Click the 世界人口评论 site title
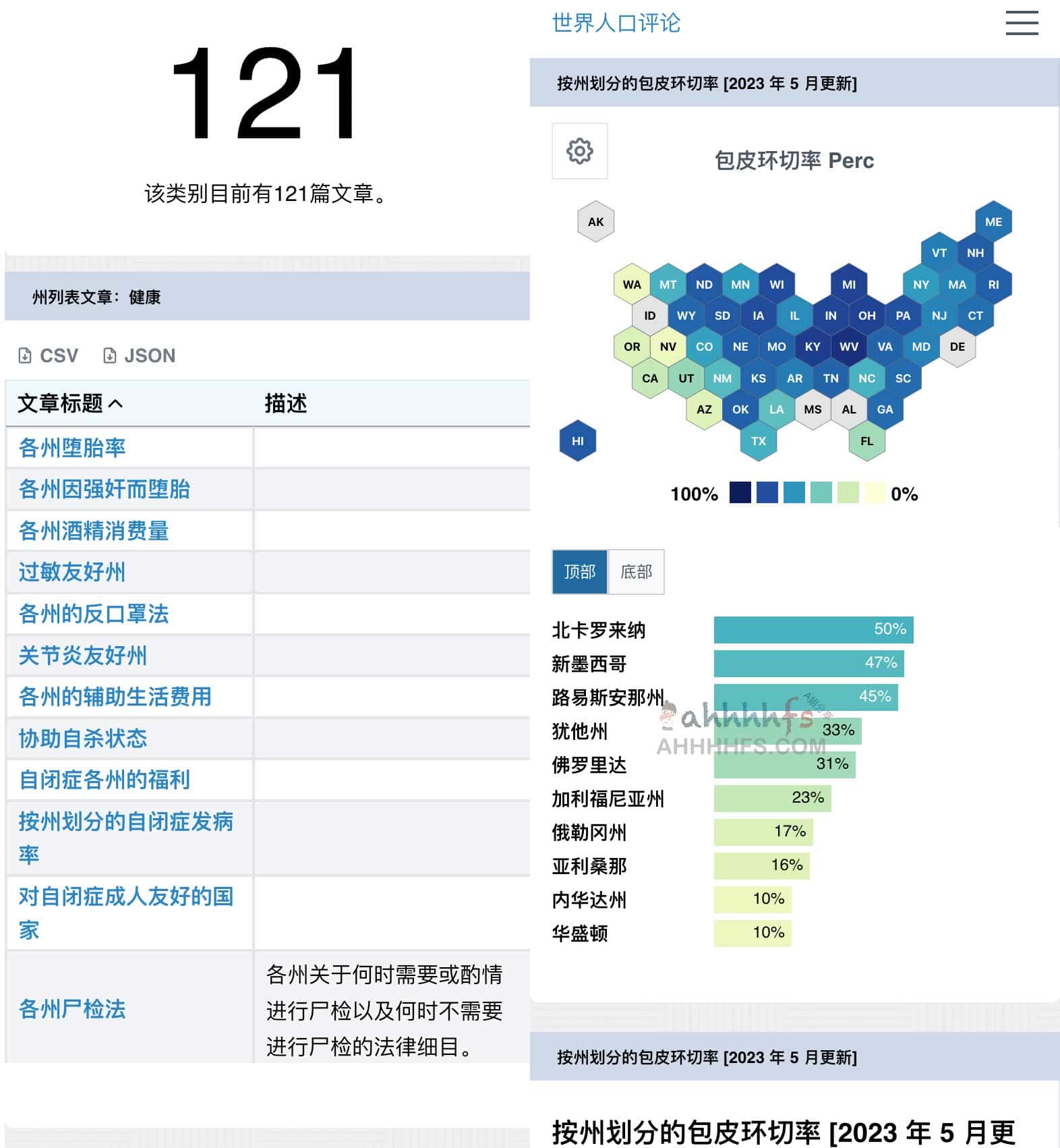 point(616,23)
